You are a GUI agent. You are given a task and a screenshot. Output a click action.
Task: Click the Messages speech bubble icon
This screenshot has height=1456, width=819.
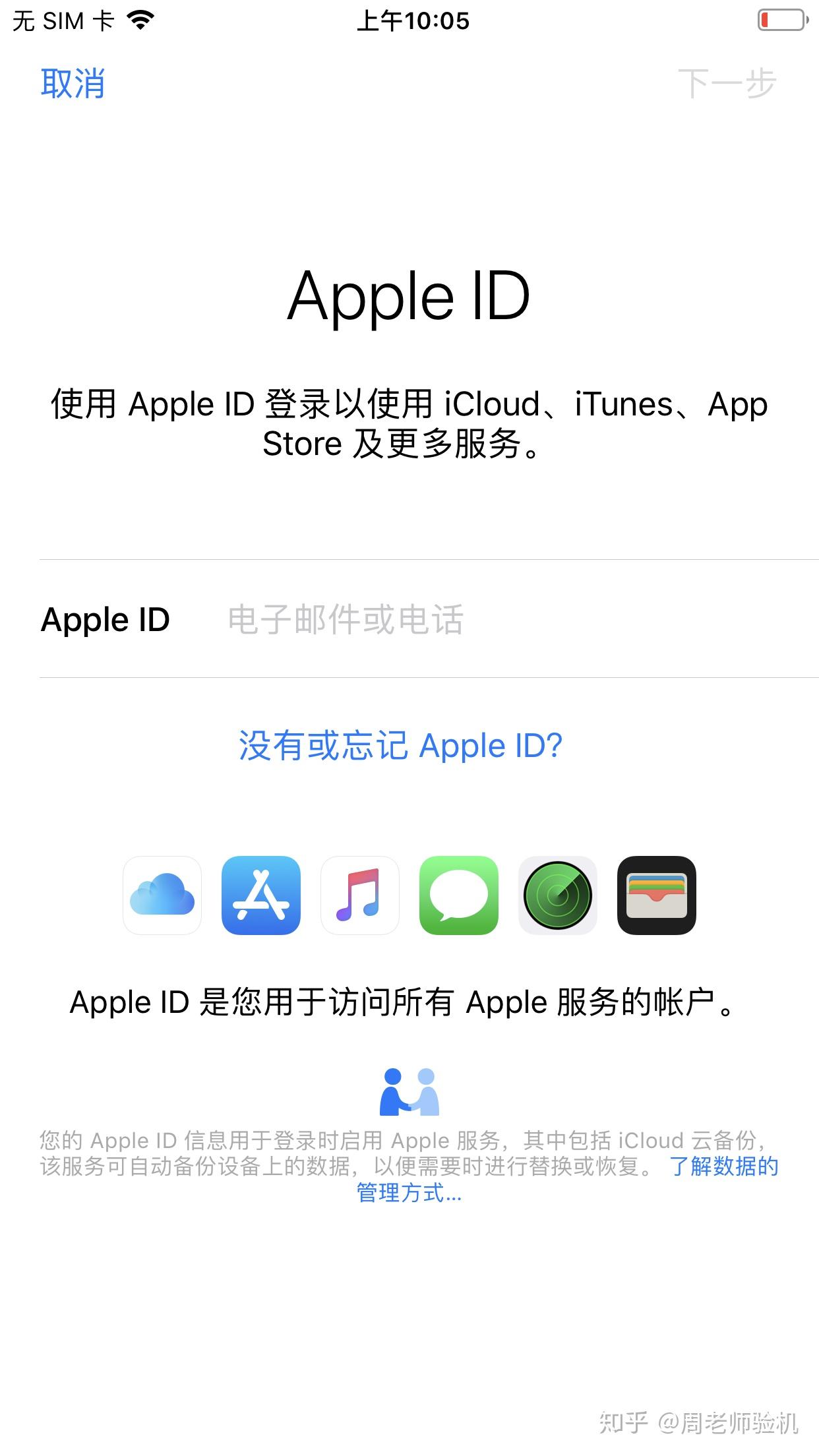tap(459, 894)
